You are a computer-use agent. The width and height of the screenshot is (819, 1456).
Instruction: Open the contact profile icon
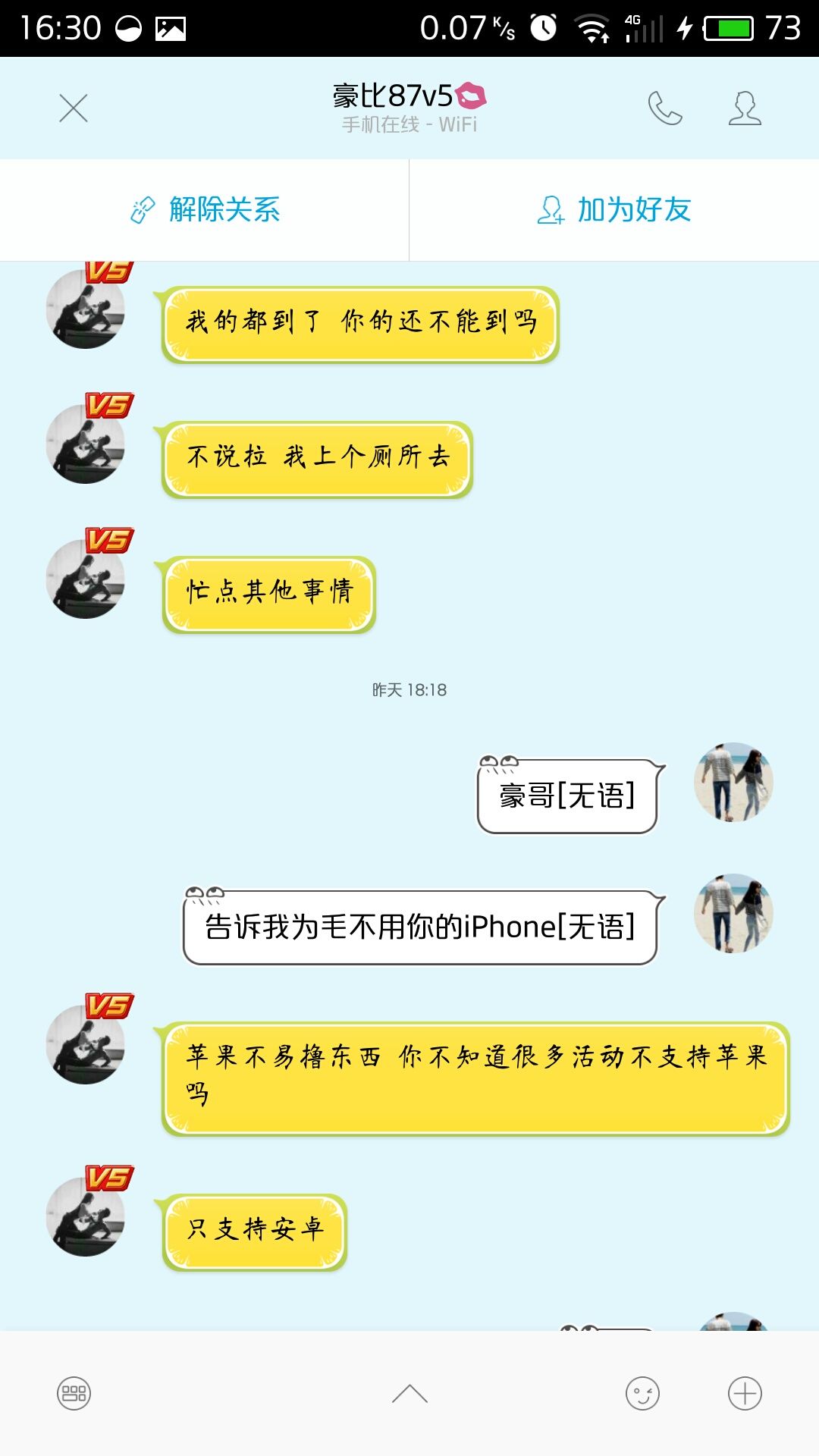pyautogui.click(x=745, y=108)
